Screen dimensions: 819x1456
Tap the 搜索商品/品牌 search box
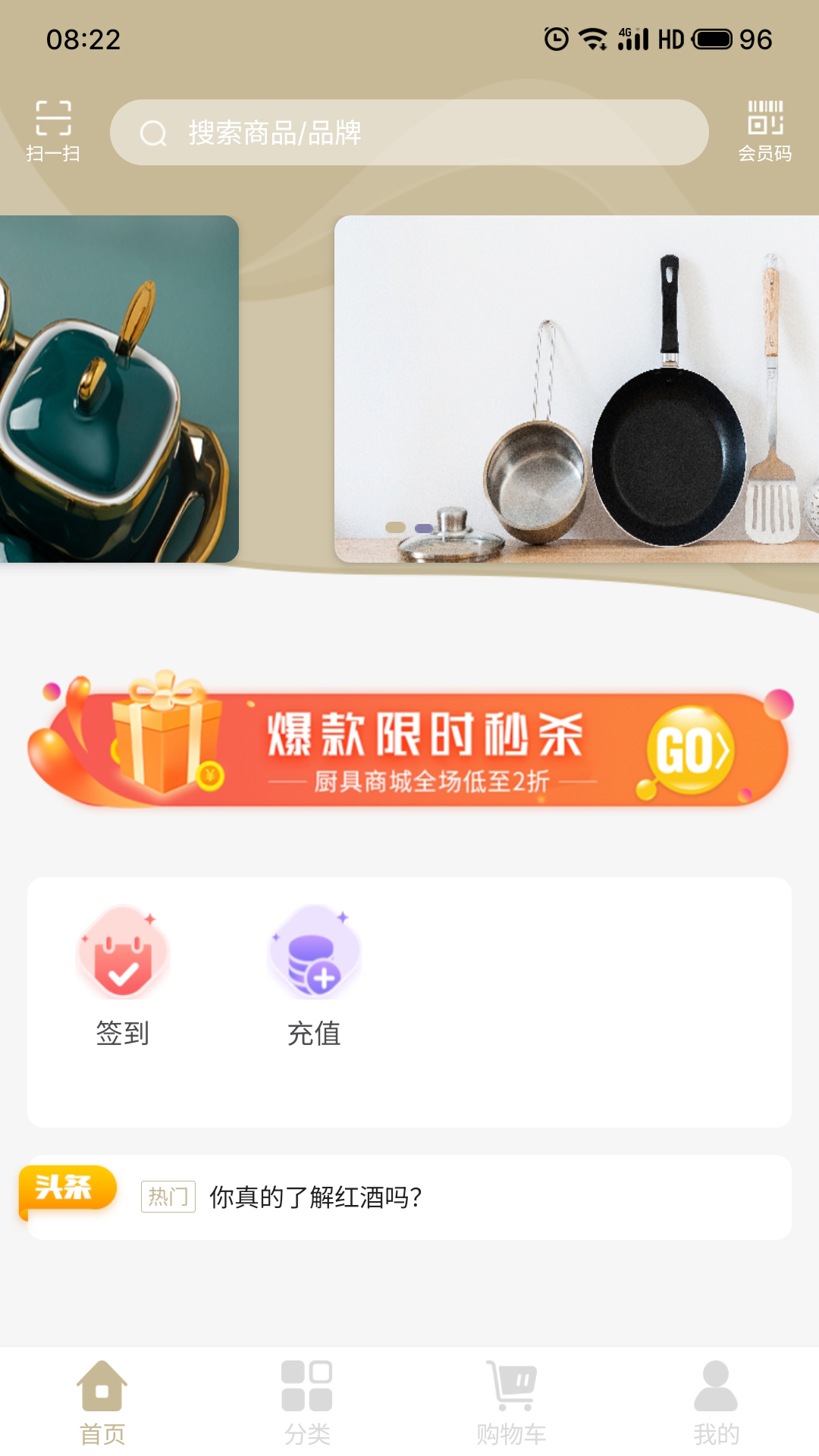pos(409,133)
